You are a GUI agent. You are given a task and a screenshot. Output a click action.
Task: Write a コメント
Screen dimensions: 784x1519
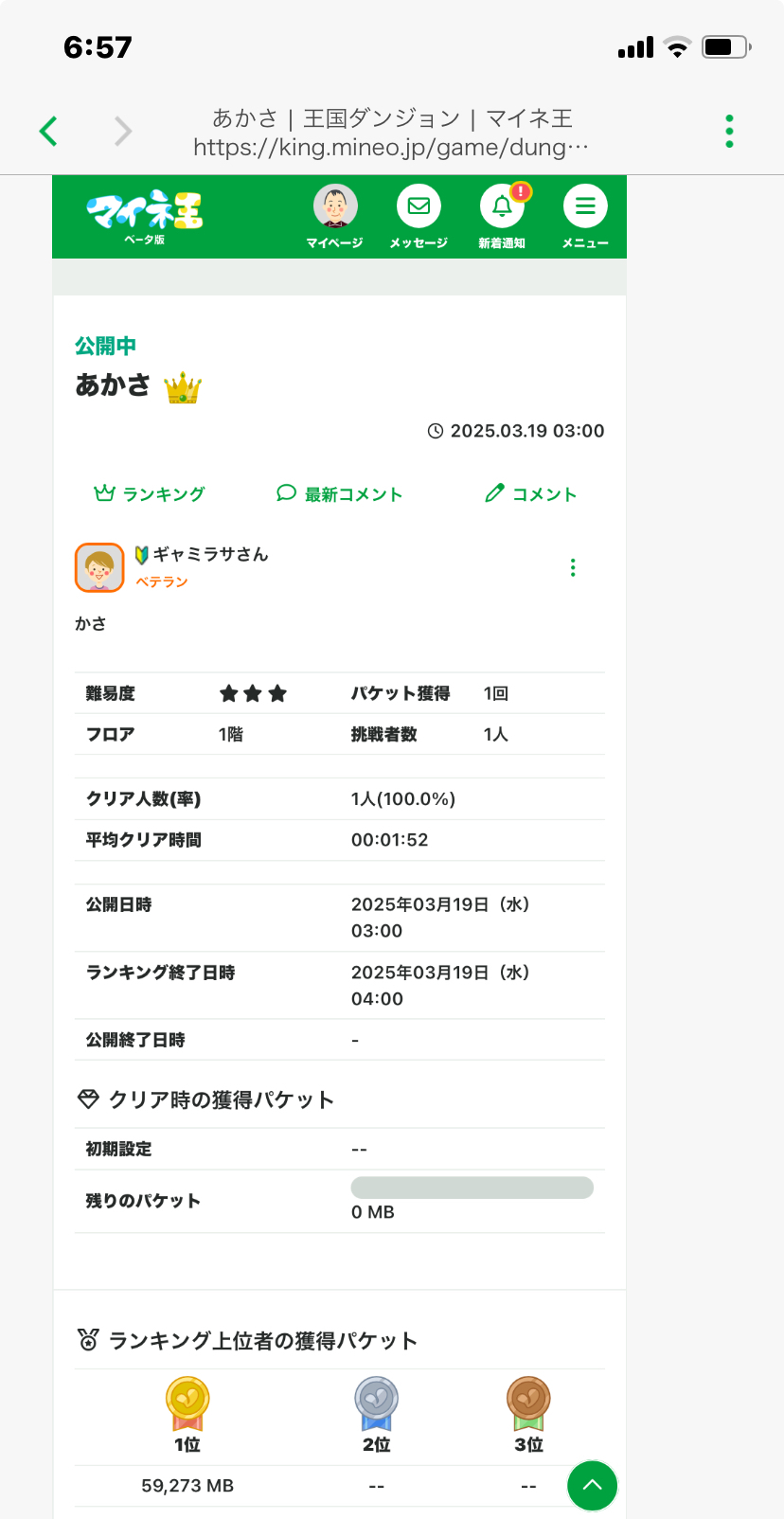coord(530,493)
